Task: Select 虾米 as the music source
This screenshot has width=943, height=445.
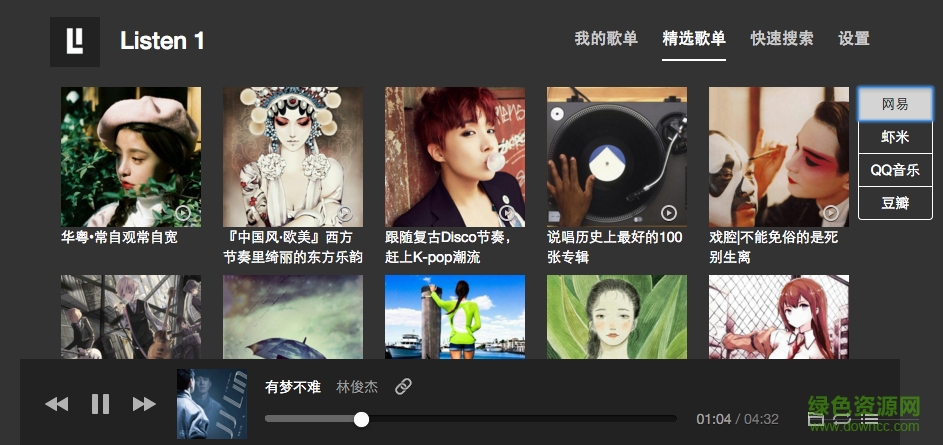Action: [895, 137]
